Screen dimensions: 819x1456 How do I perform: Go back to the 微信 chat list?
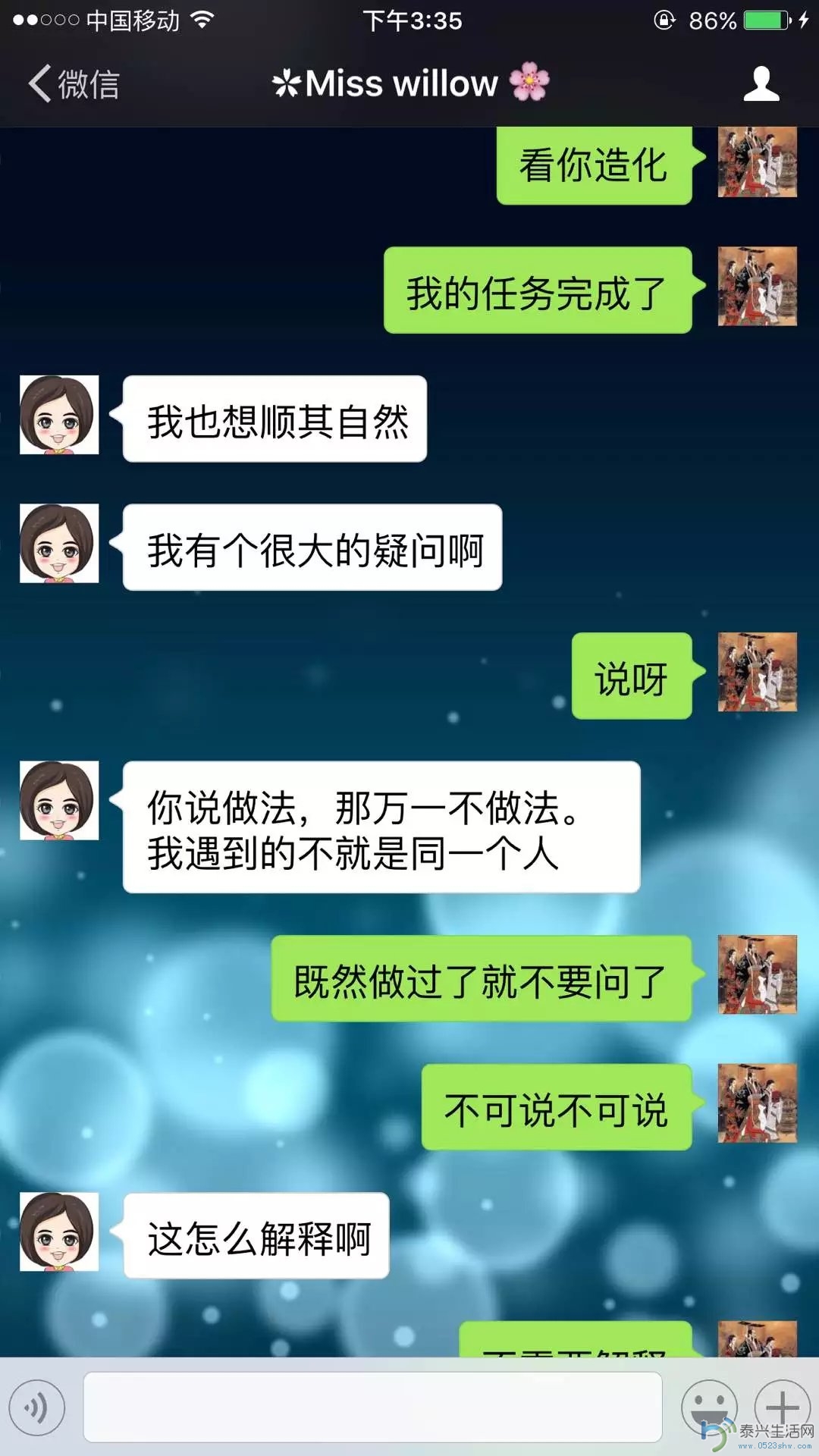[x=74, y=83]
